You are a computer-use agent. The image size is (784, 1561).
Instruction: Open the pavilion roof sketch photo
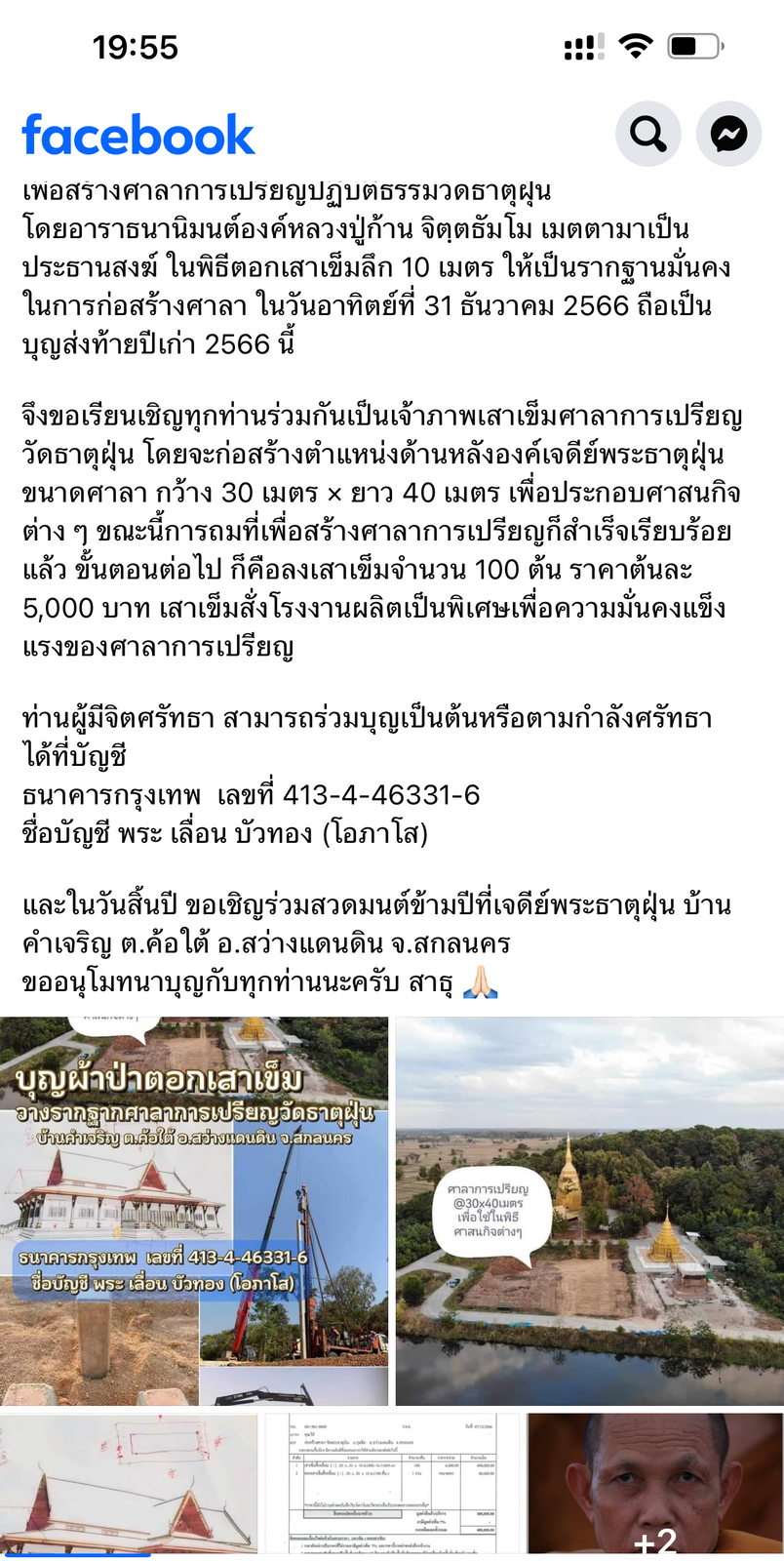[129, 1483]
